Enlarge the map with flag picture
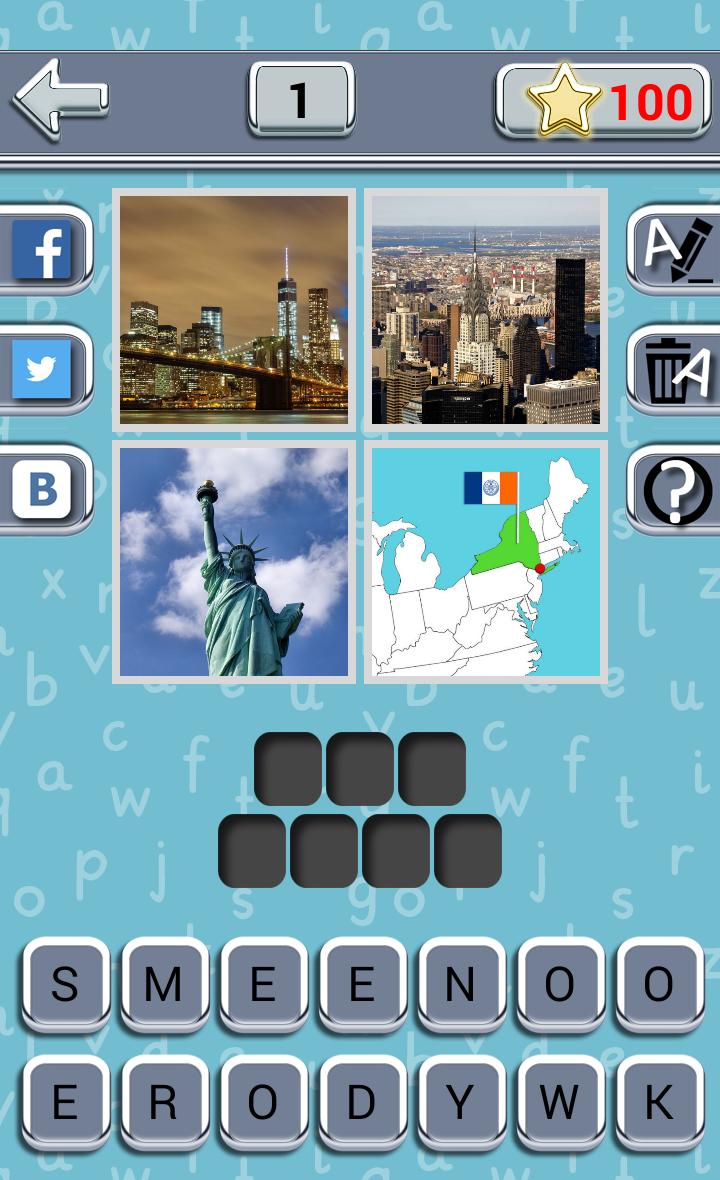Image resolution: width=720 pixels, height=1180 pixels. pos(486,562)
